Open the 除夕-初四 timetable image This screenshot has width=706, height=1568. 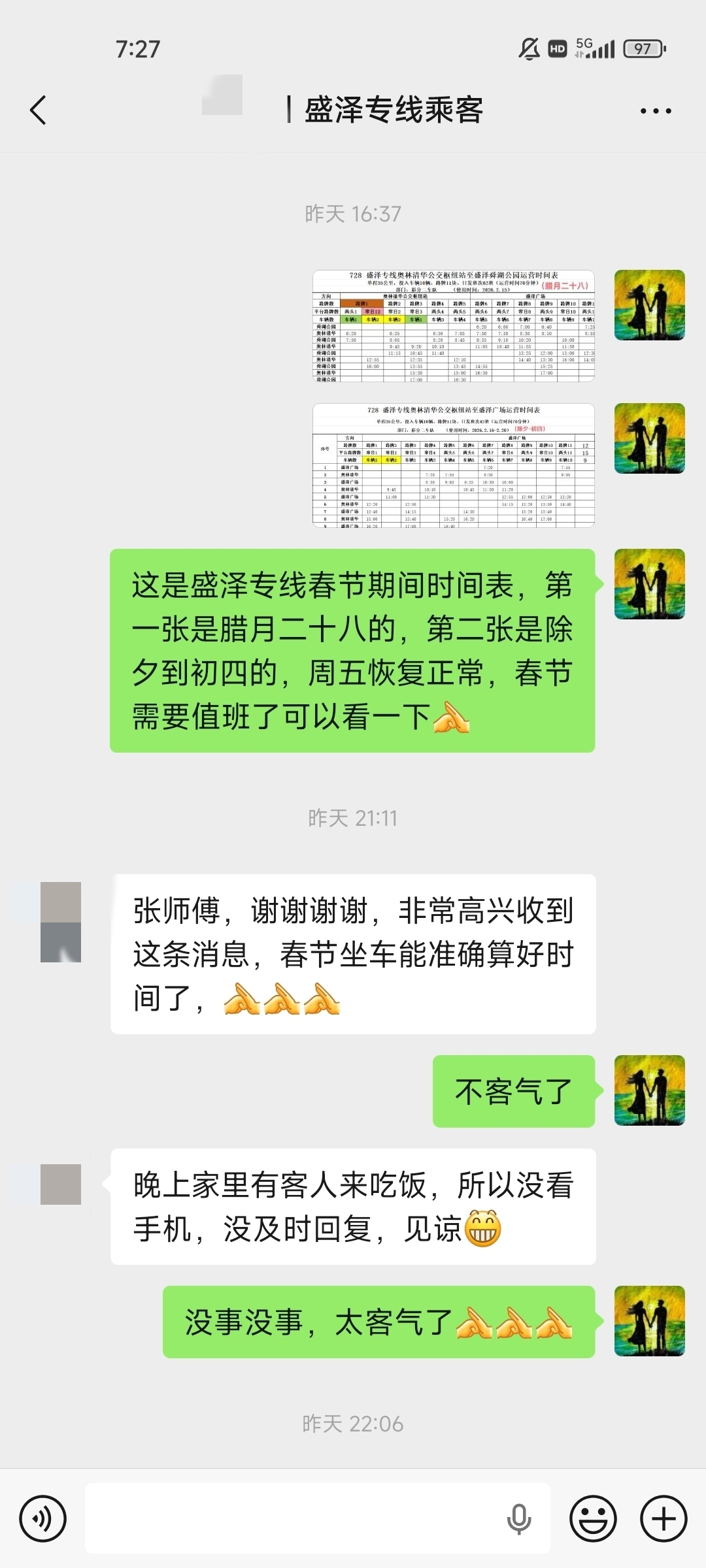click(x=454, y=465)
